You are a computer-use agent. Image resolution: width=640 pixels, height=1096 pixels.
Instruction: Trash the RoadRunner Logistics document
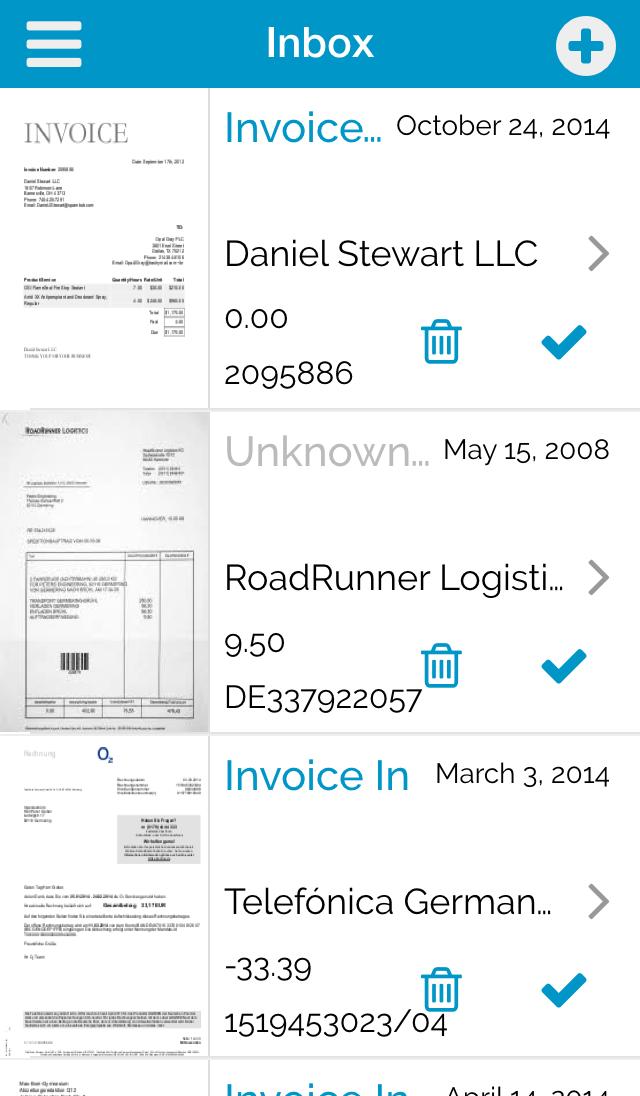pos(441,666)
